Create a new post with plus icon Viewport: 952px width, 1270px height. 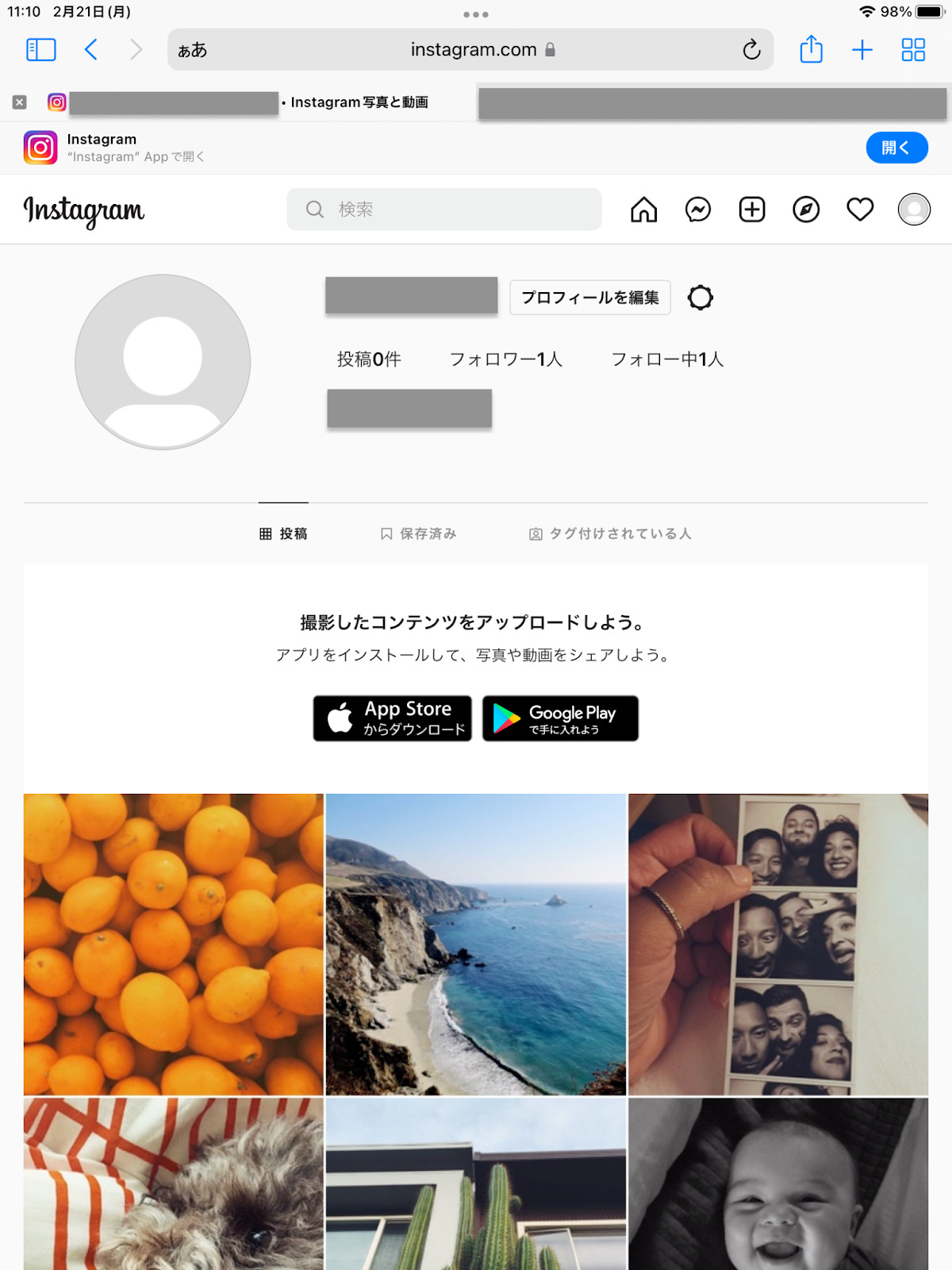pos(751,210)
